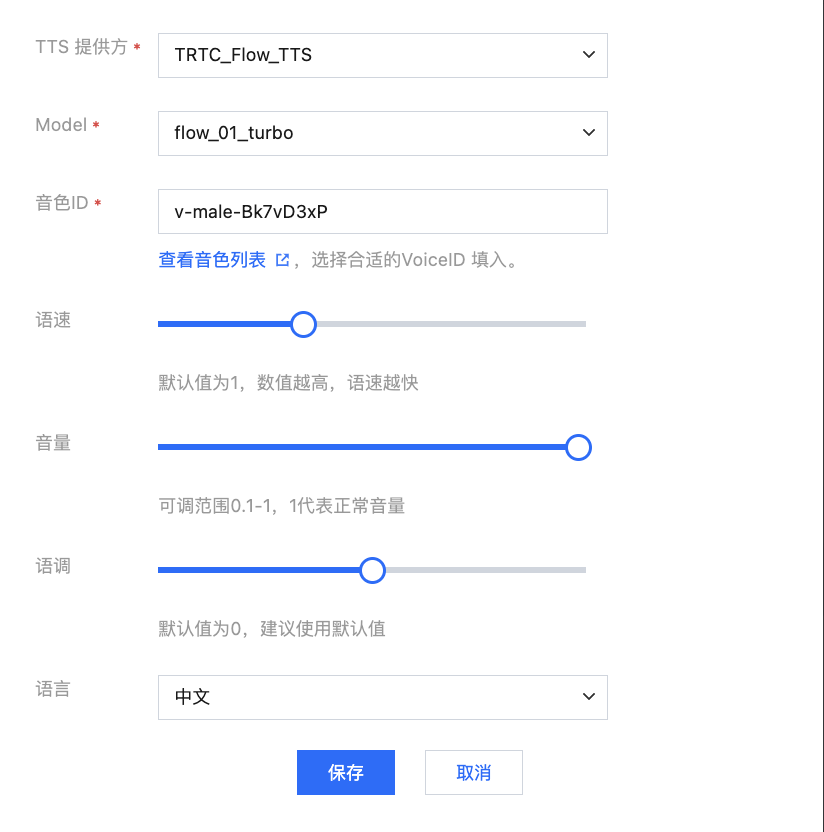The image size is (824, 832).
Task: Cancel with the 取消 button
Action: [473, 772]
